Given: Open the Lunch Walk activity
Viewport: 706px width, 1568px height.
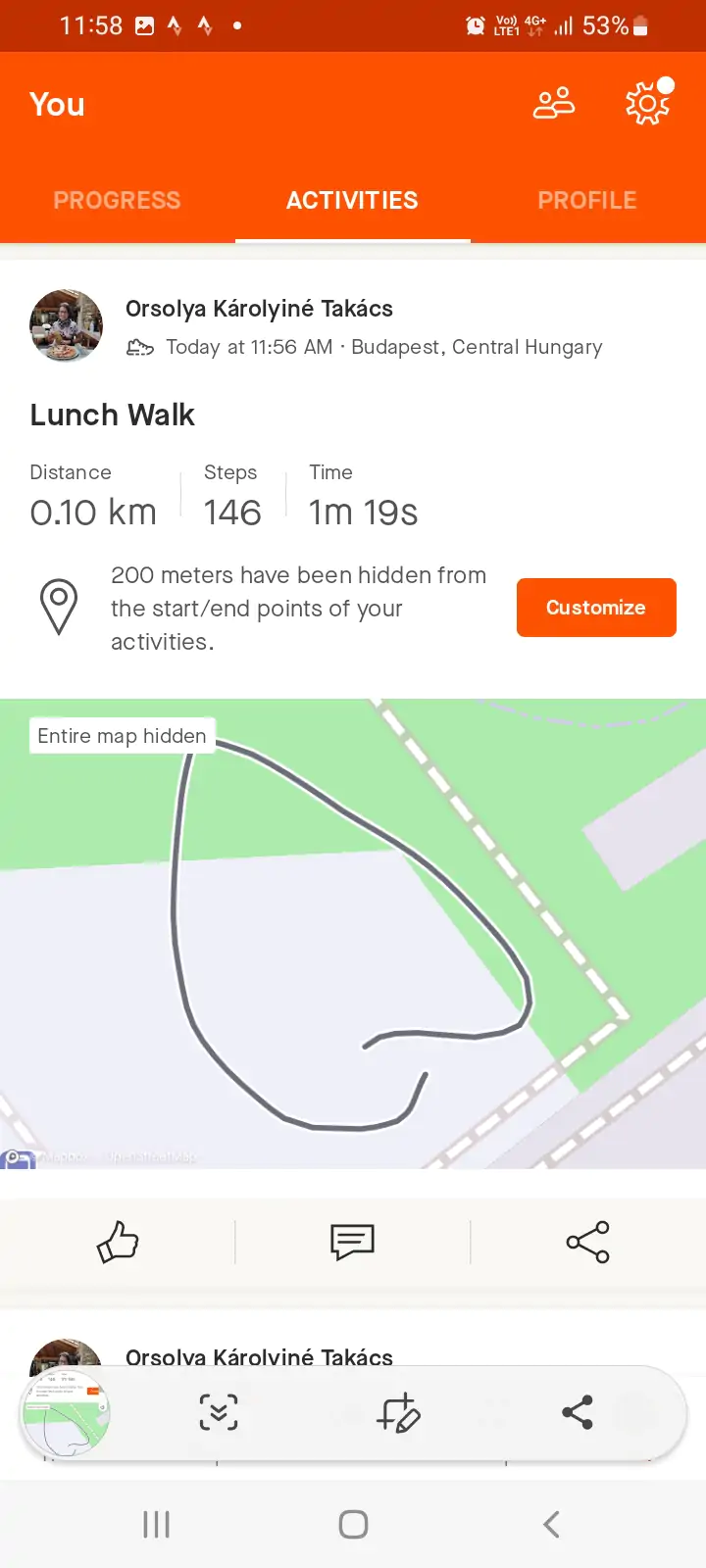Looking at the screenshot, I should 113,416.
